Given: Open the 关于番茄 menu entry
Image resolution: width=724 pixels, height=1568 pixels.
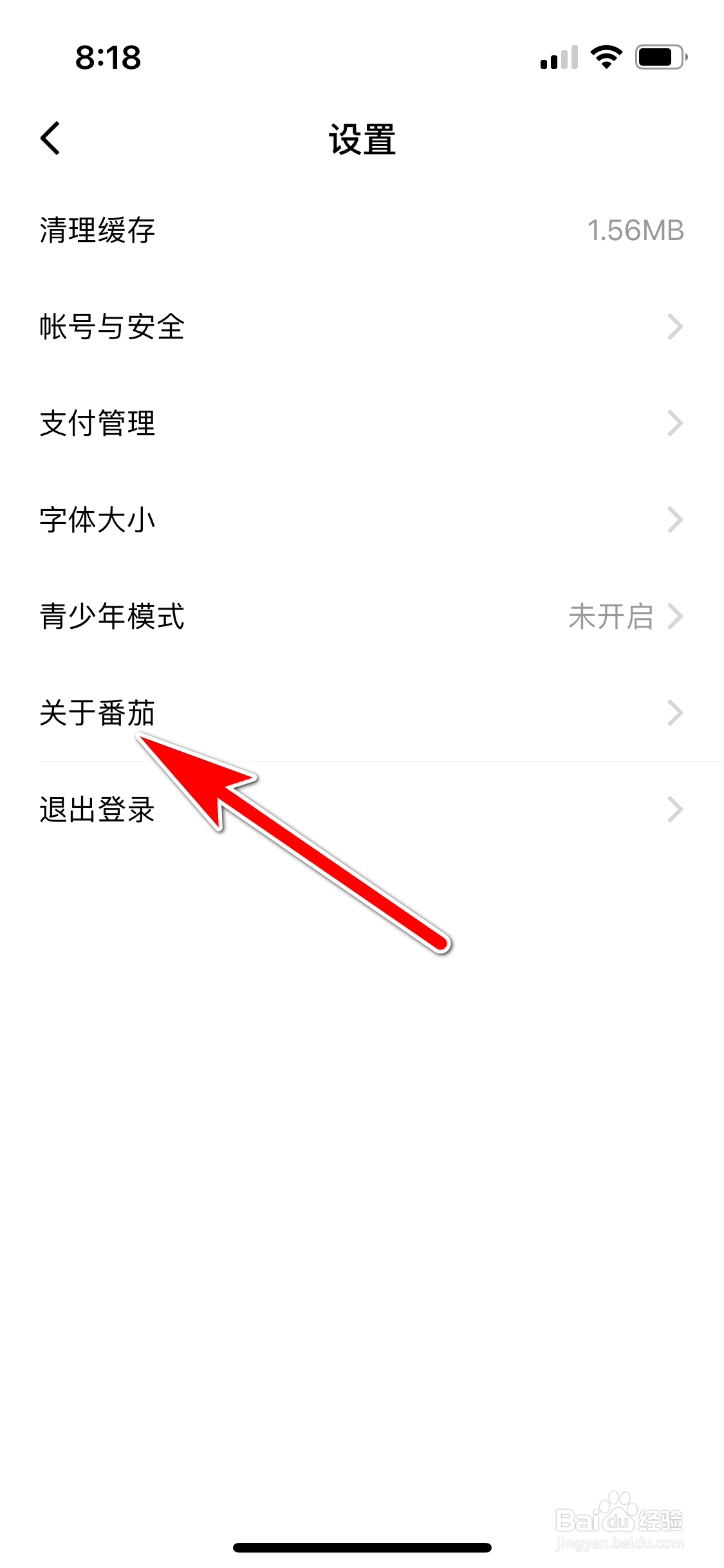Looking at the screenshot, I should coord(97,713).
